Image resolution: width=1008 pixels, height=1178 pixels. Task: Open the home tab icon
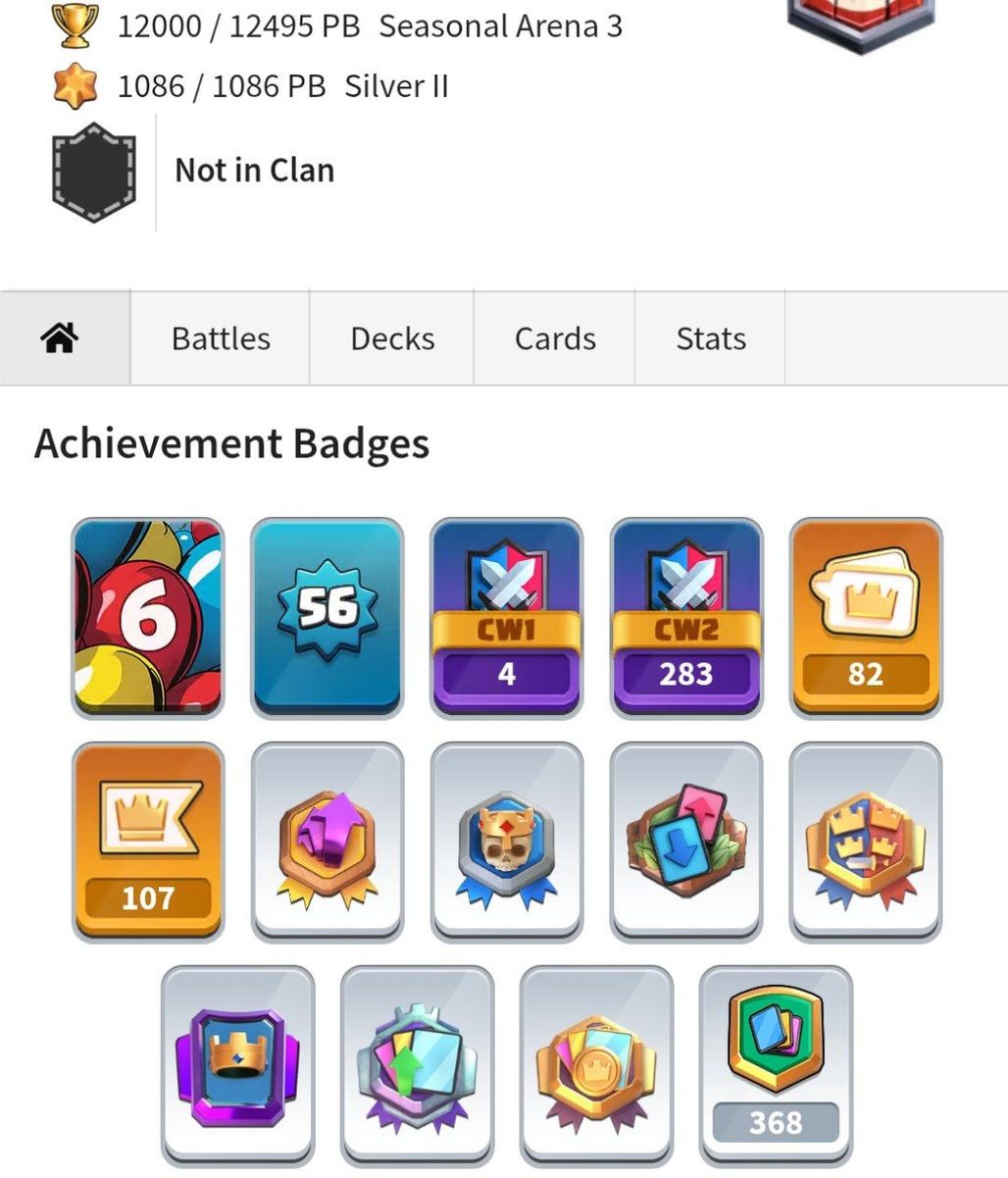coord(60,338)
